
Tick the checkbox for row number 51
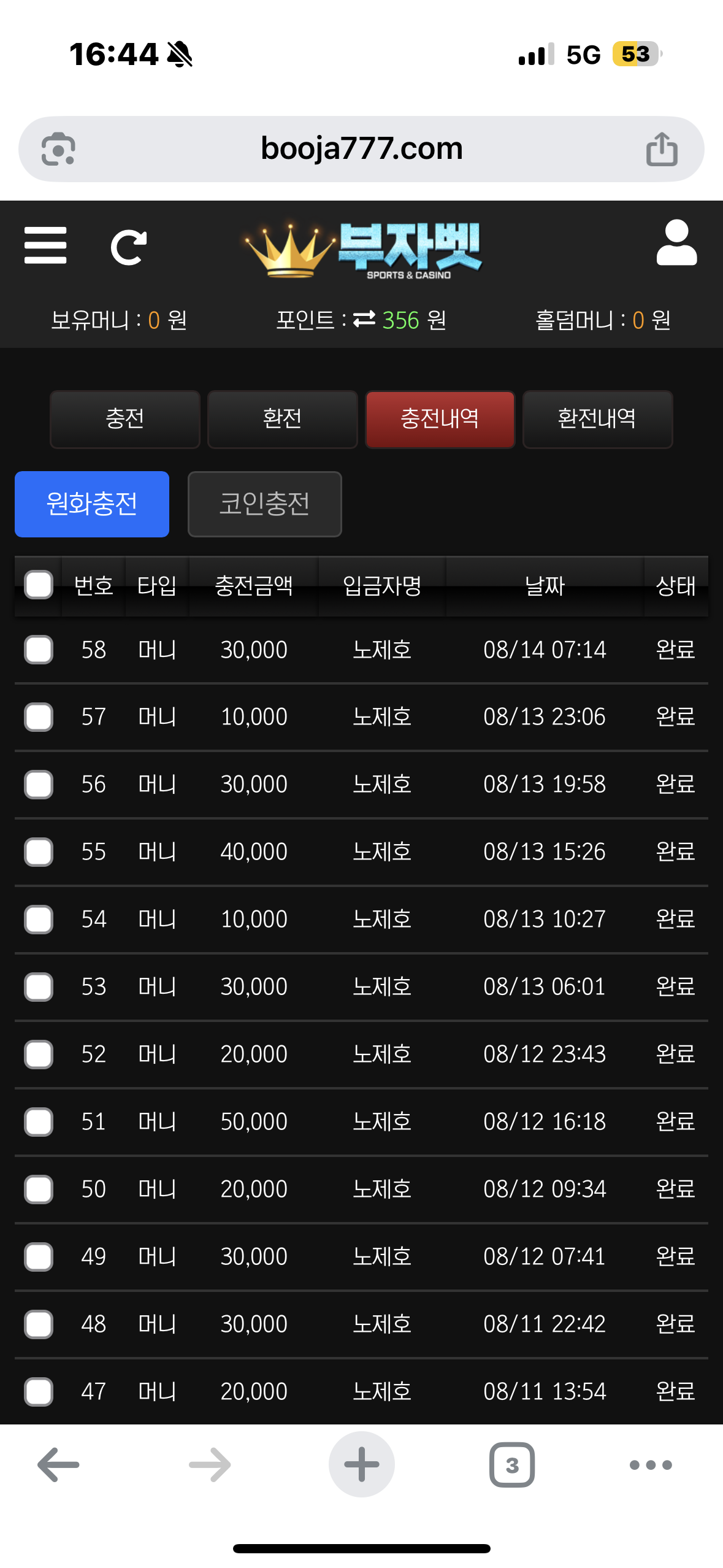tap(39, 1122)
